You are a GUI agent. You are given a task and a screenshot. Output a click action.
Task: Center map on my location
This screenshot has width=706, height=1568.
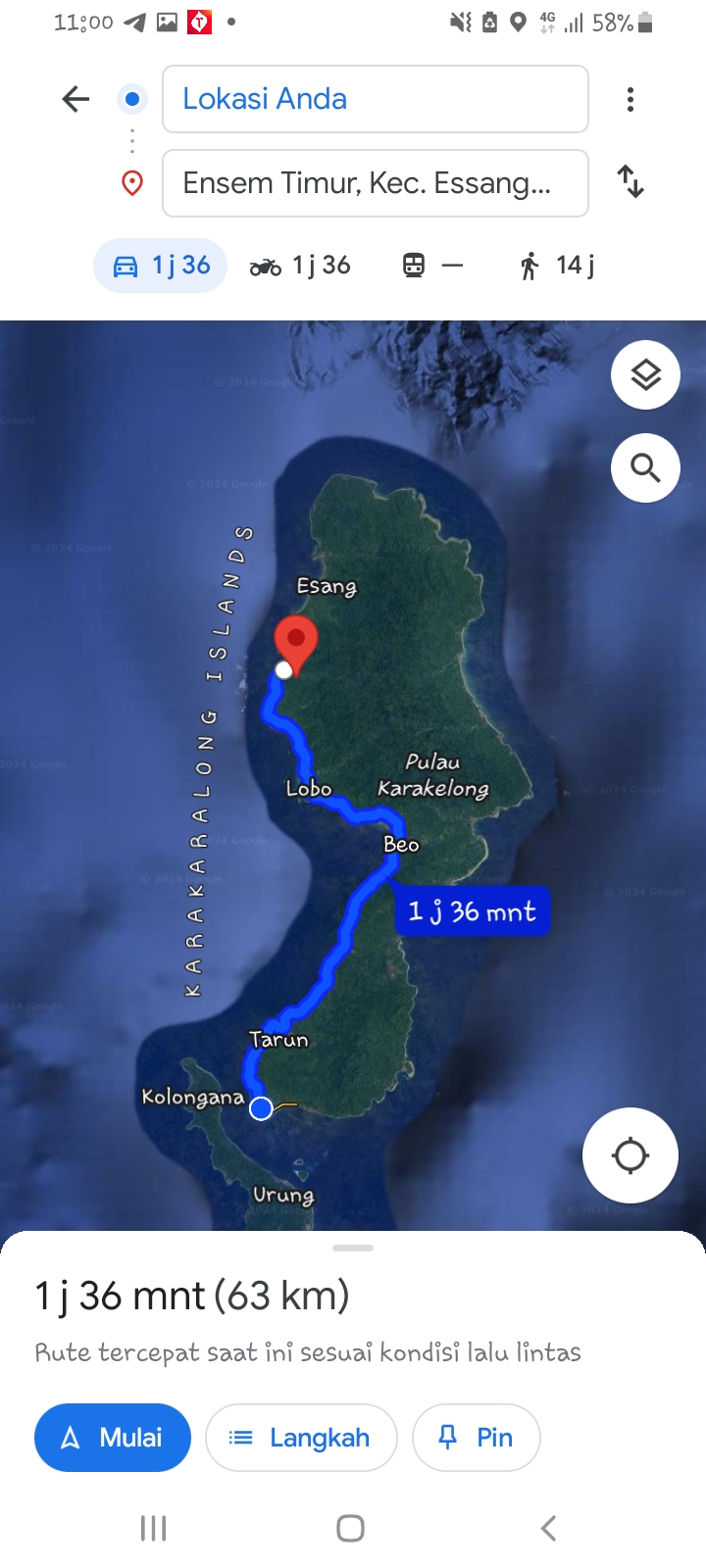click(630, 1155)
